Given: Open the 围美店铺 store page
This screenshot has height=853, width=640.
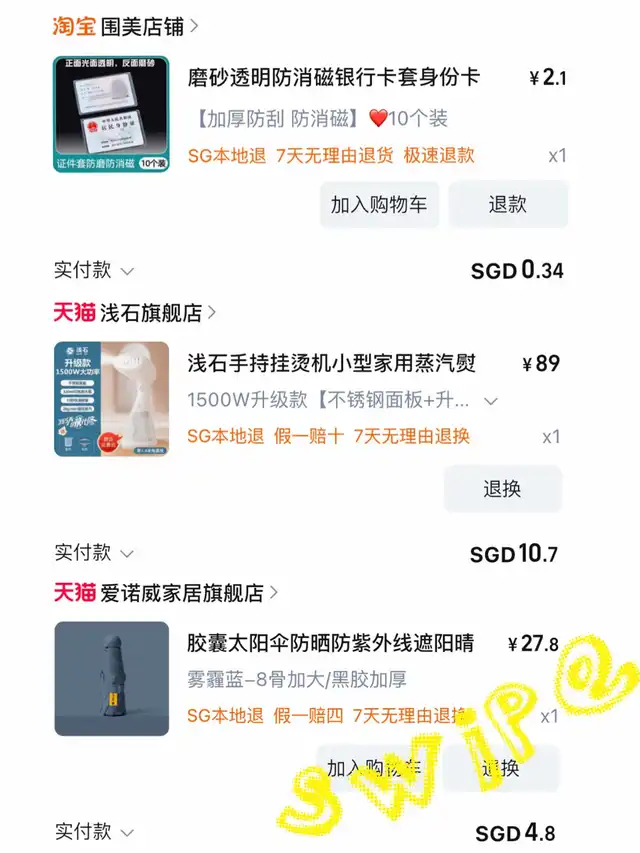Looking at the screenshot, I should [x=143, y=26].
